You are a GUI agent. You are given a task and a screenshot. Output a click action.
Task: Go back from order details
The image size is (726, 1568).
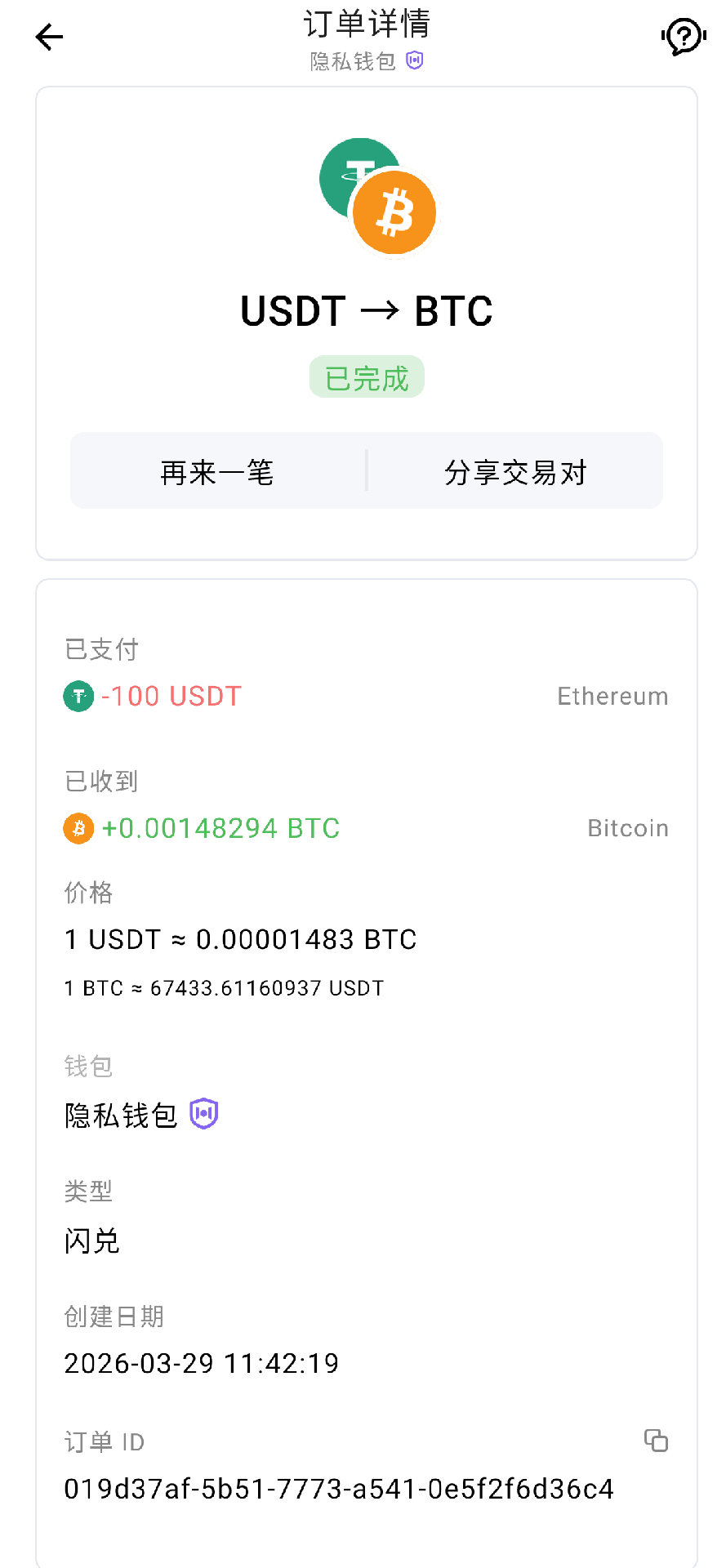pos(49,38)
